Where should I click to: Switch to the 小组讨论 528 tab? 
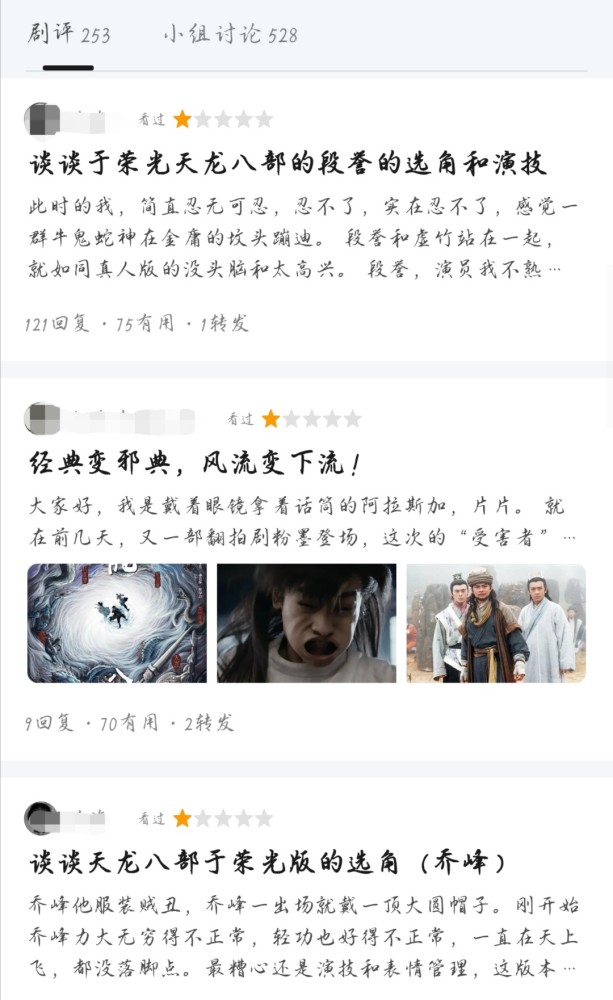point(230,34)
